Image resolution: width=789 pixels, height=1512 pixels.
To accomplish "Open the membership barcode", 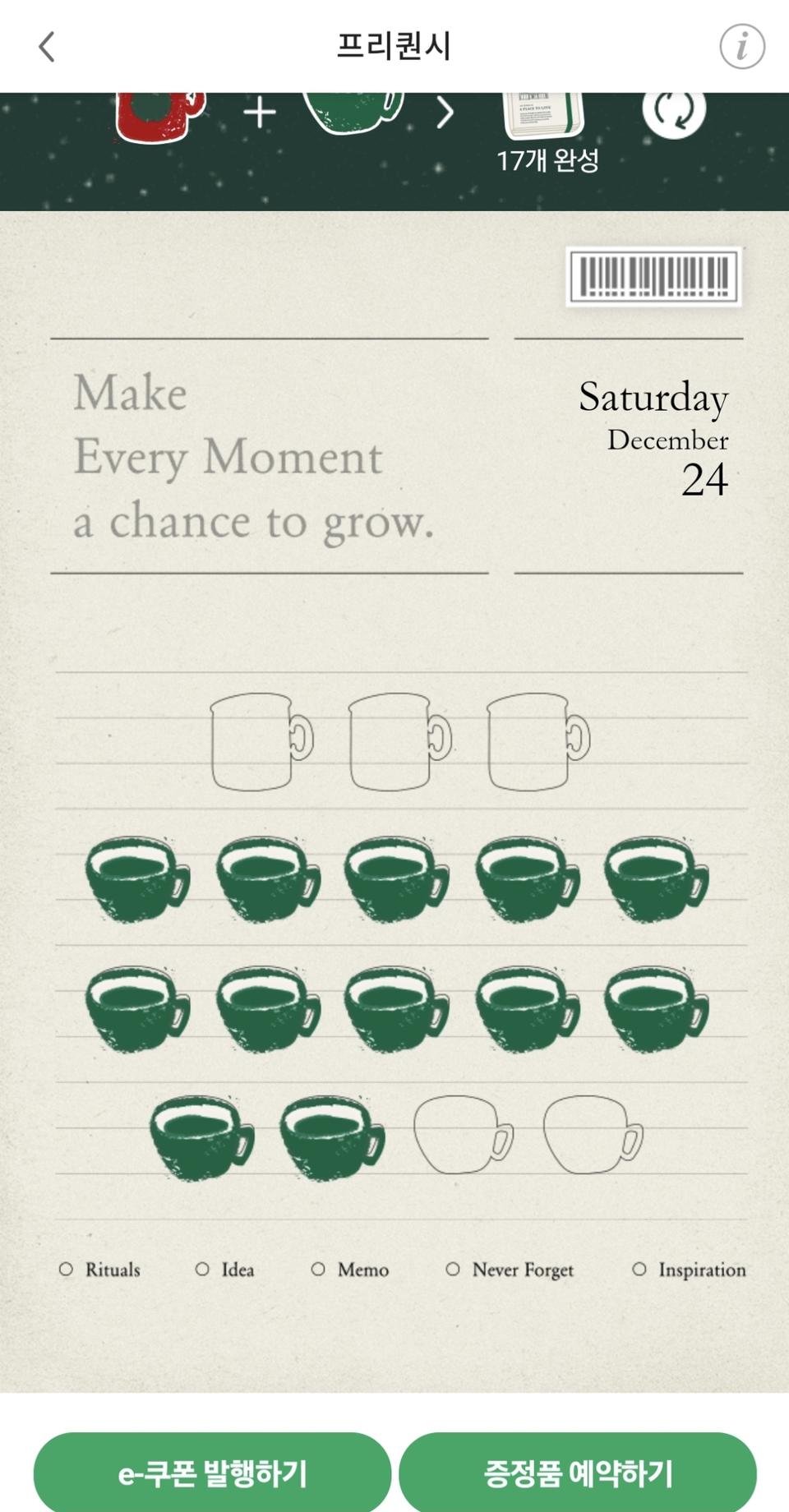I will click(654, 277).
